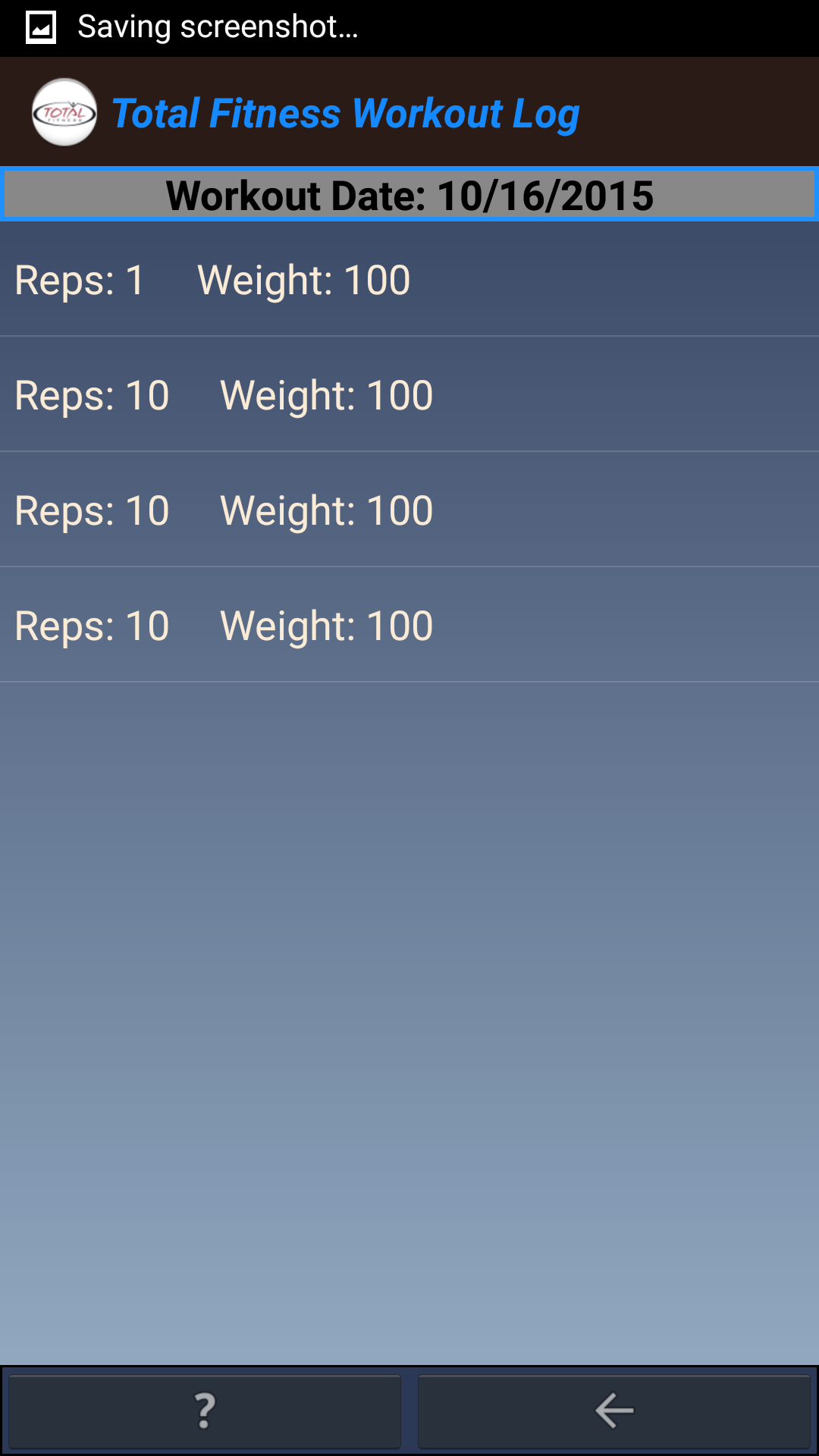The image size is (819, 1456).
Task: Select Weight: 100 on the final set
Action: [326, 625]
